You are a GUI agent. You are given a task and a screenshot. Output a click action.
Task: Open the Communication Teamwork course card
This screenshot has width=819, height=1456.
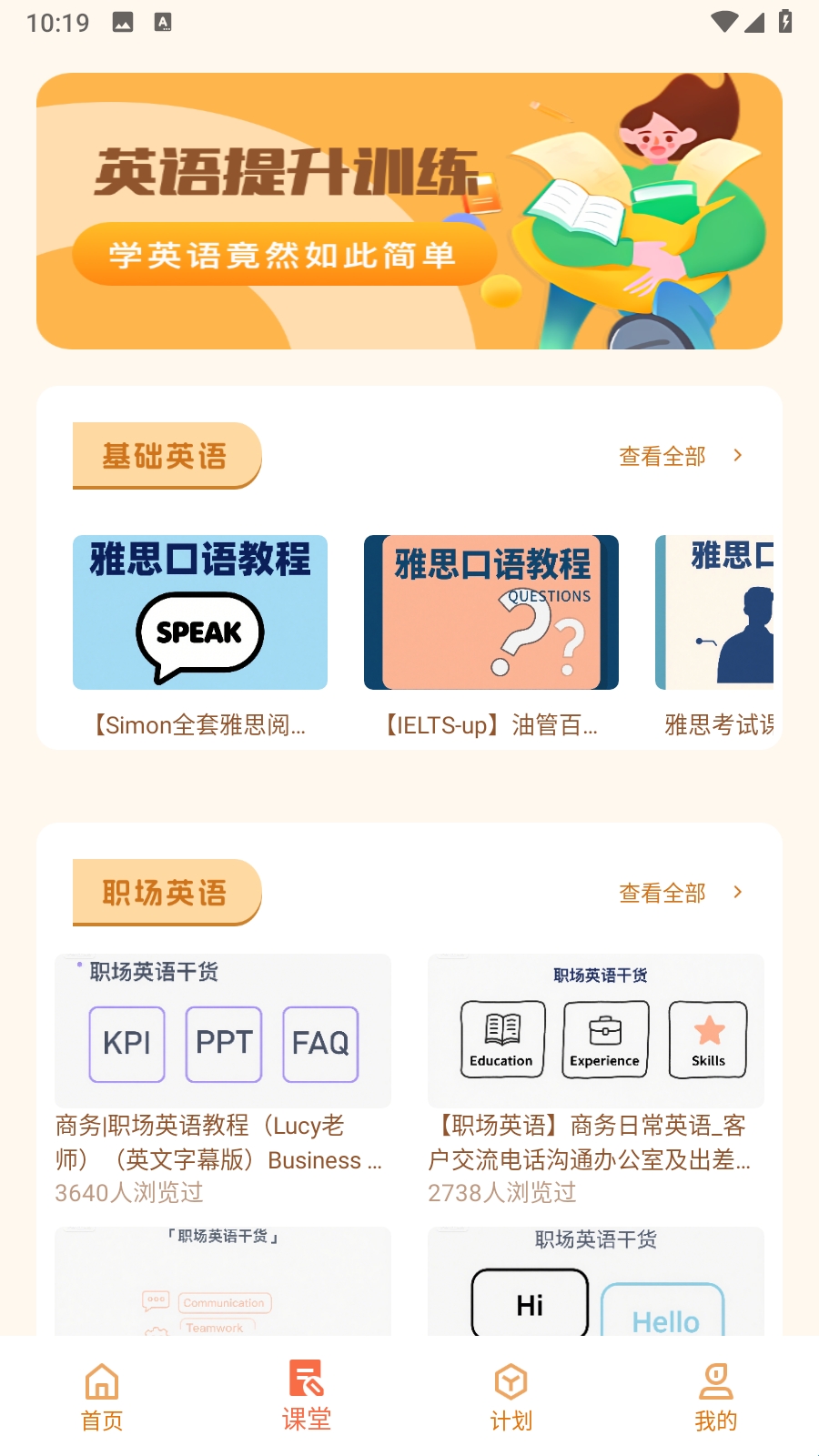point(223,1281)
